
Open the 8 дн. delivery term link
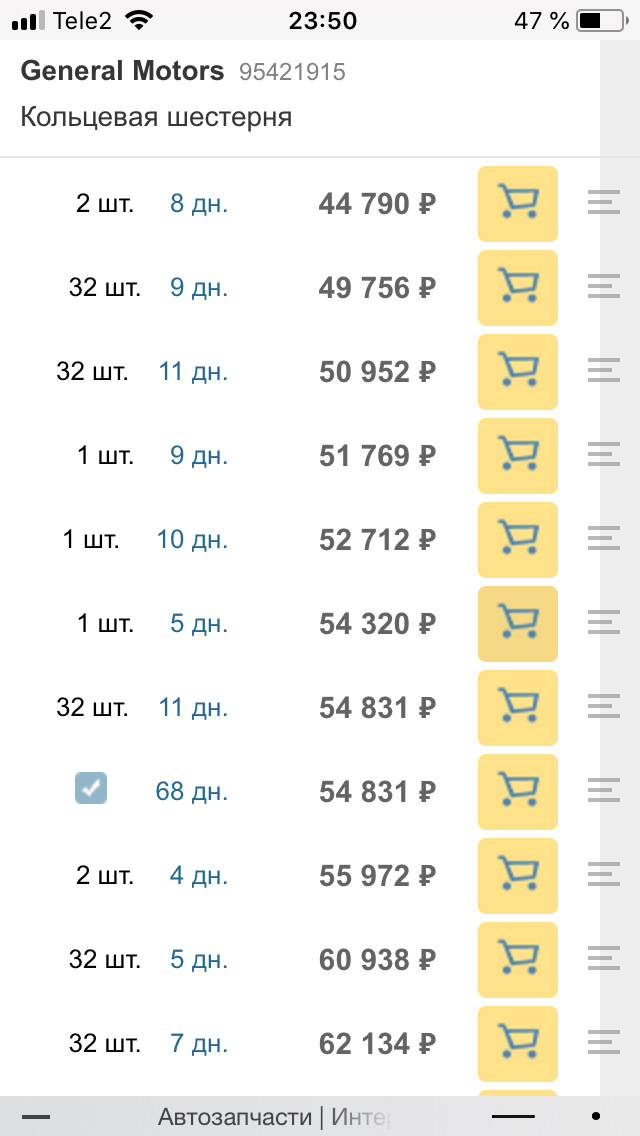coord(199,204)
